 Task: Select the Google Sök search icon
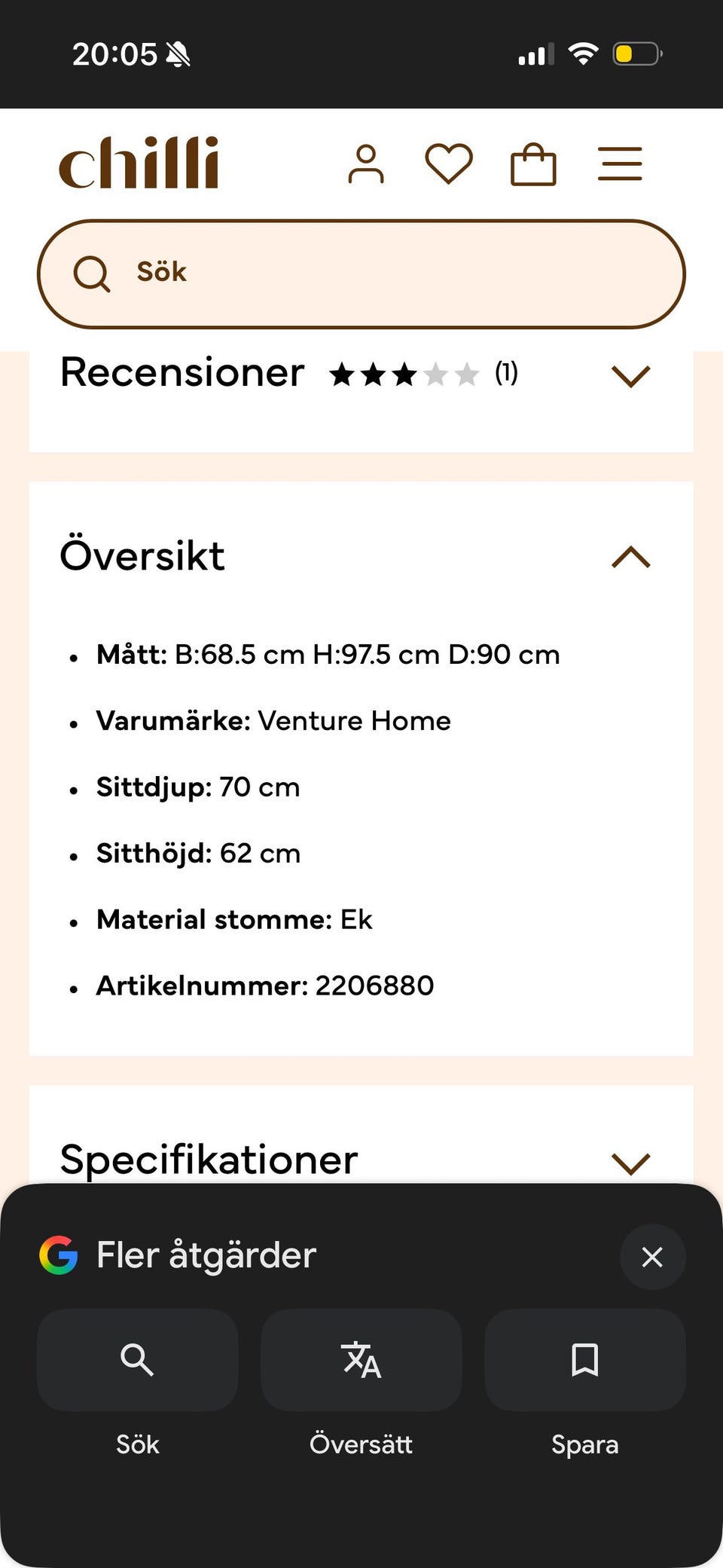[x=137, y=1361]
